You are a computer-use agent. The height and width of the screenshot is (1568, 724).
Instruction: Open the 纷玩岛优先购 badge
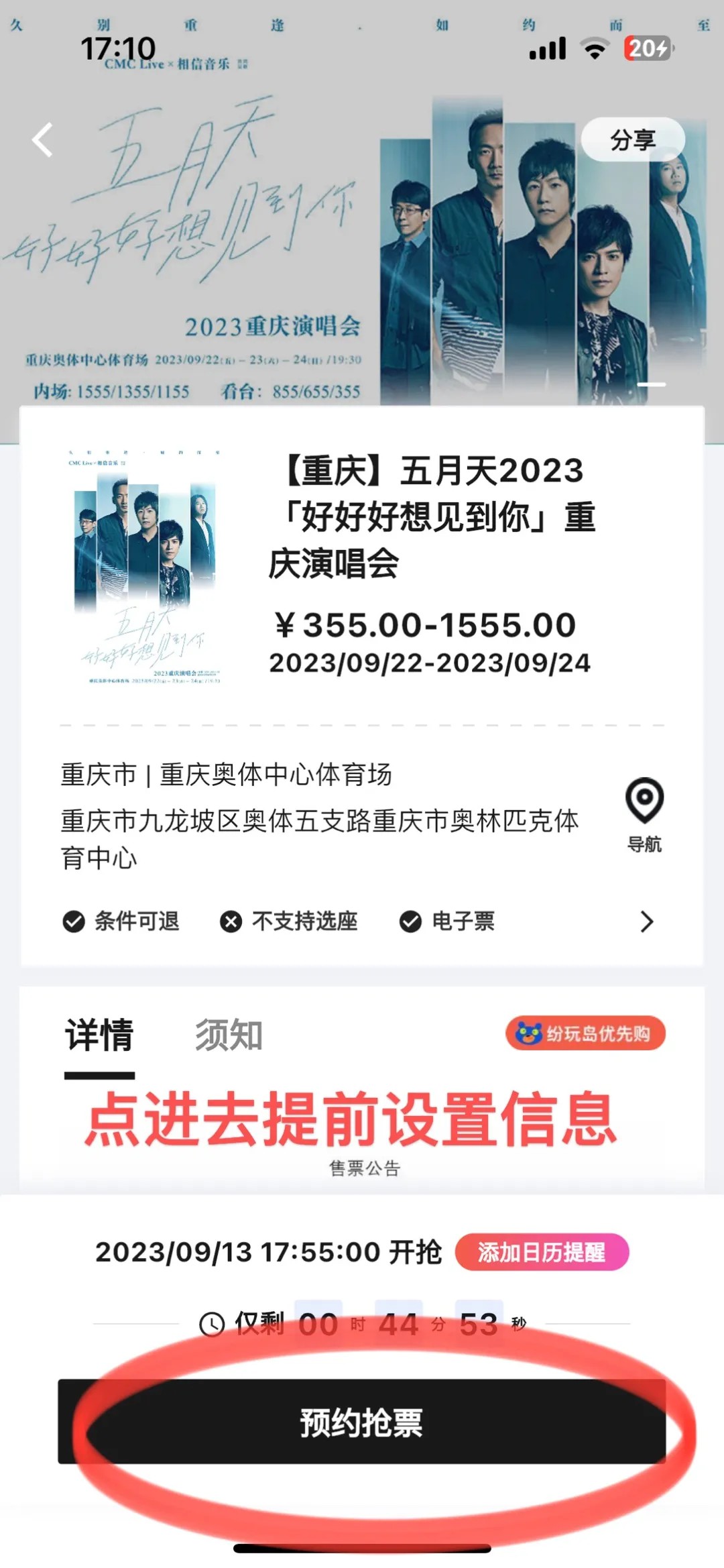585,1033
